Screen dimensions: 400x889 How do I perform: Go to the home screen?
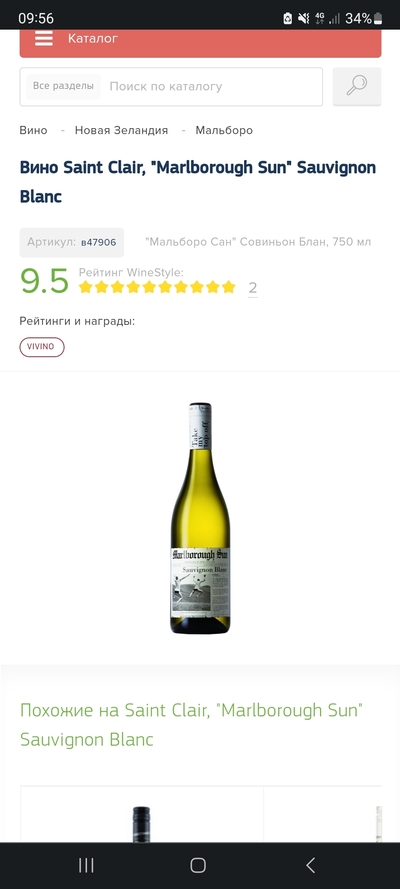pyautogui.click(x=198, y=865)
